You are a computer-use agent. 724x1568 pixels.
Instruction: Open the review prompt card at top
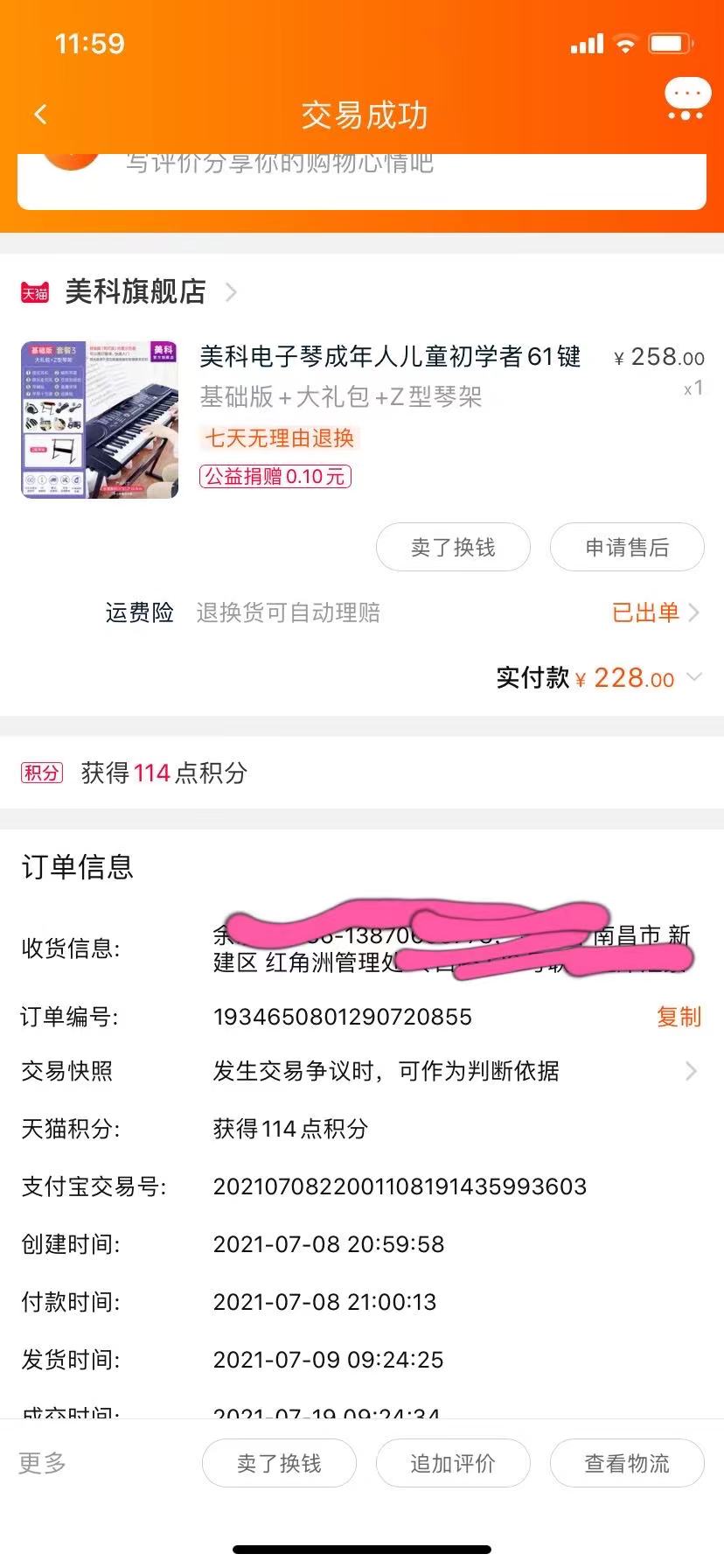tap(362, 179)
